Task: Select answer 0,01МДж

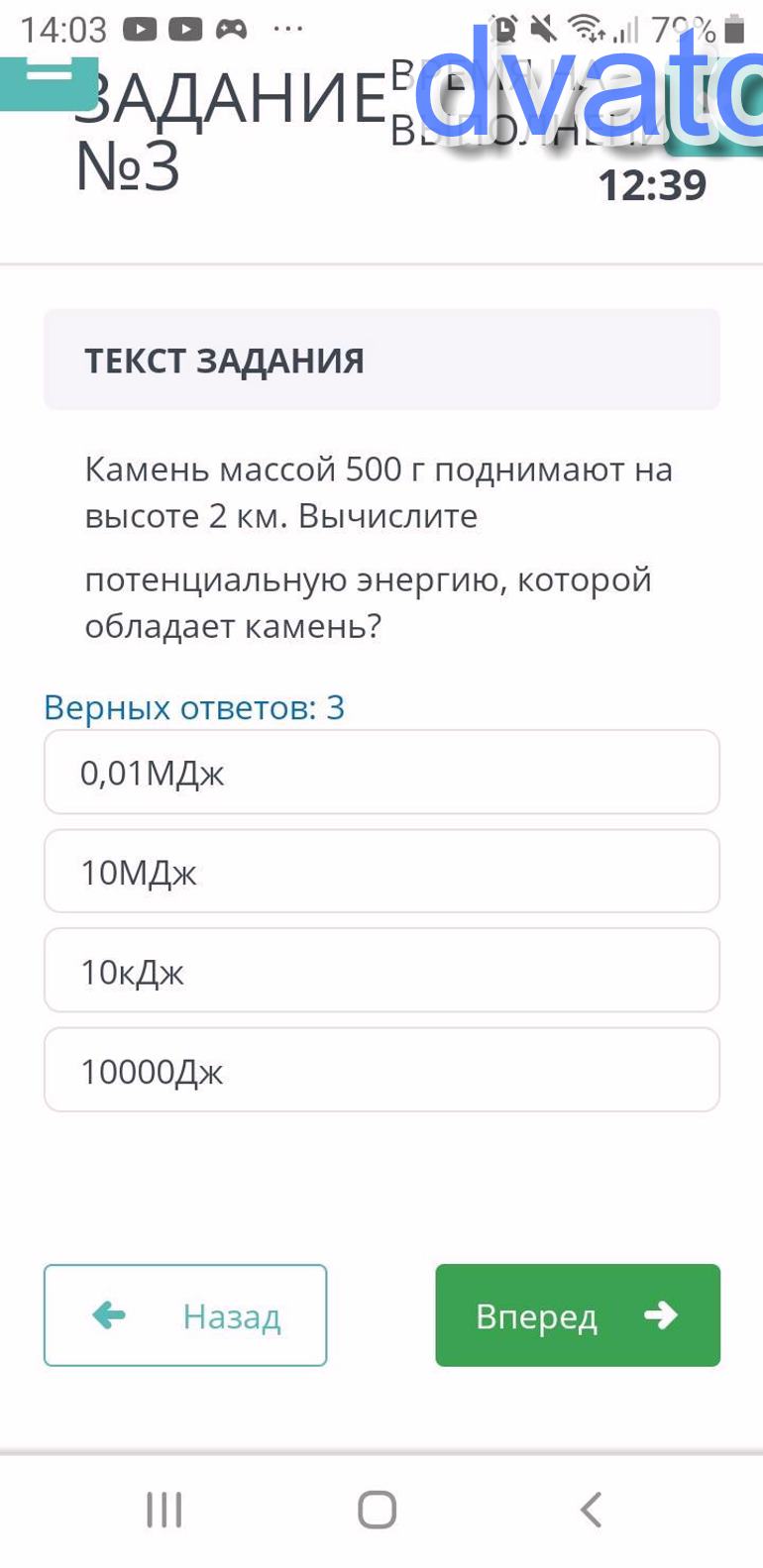Action: [381, 773]
